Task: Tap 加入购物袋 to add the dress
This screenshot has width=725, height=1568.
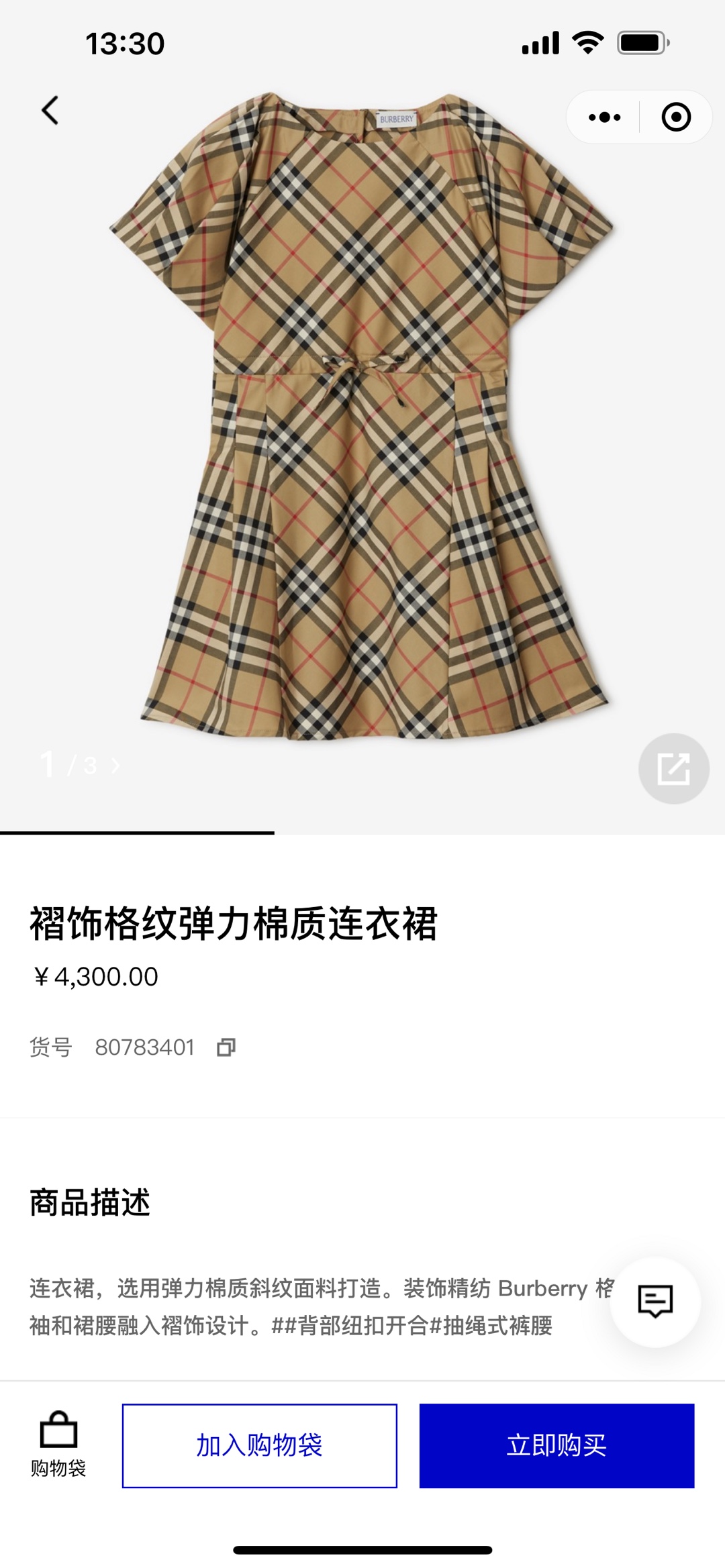Action: pos(259,1445)
